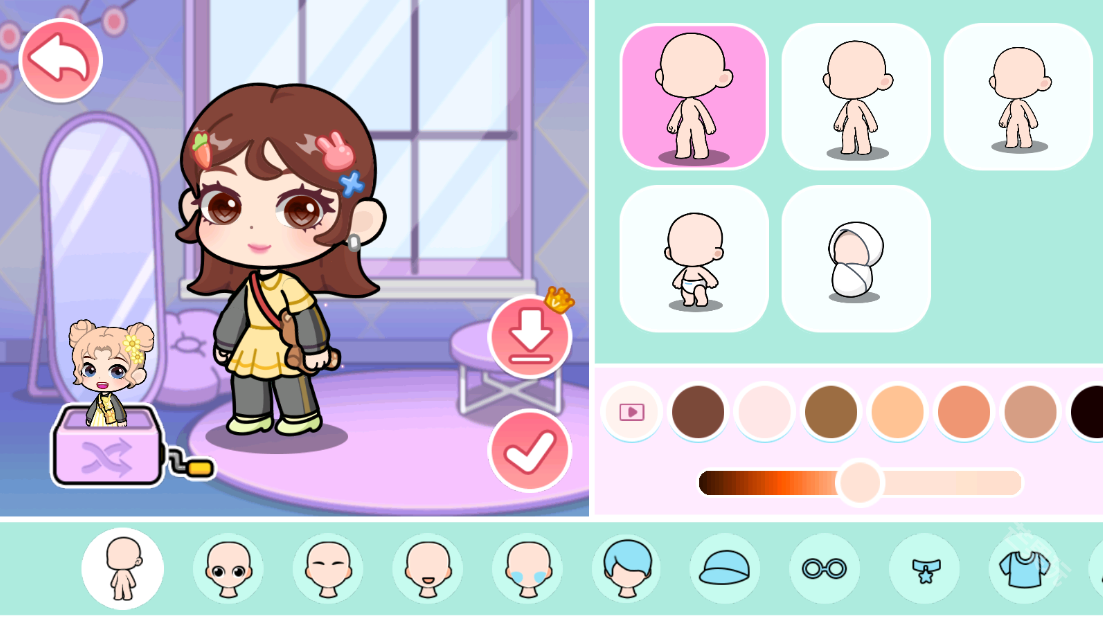
Task: Go back with the pink arrow button
Action: [60, 60]
